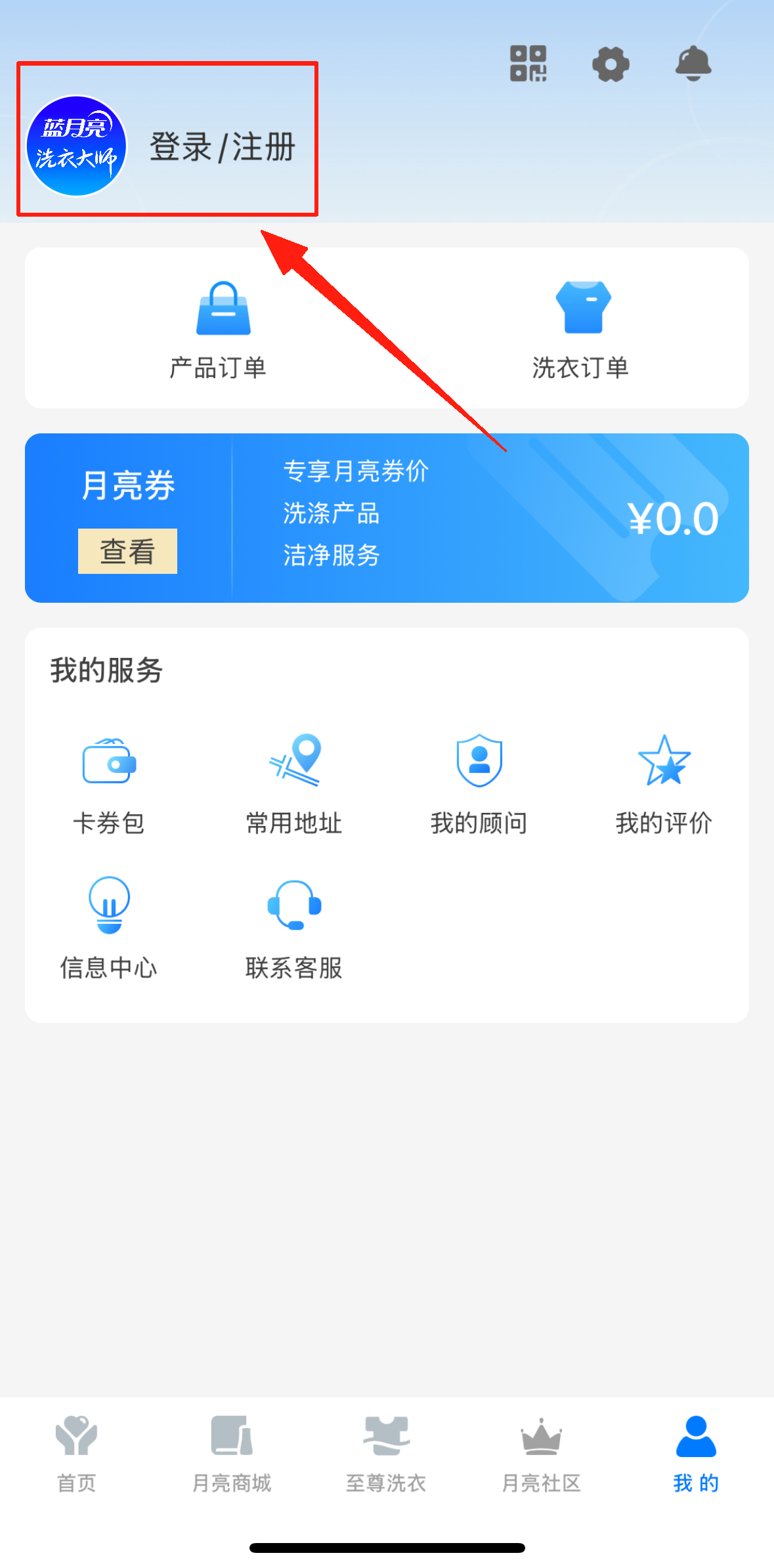Open the notifications bell

[x=693, y=64]
